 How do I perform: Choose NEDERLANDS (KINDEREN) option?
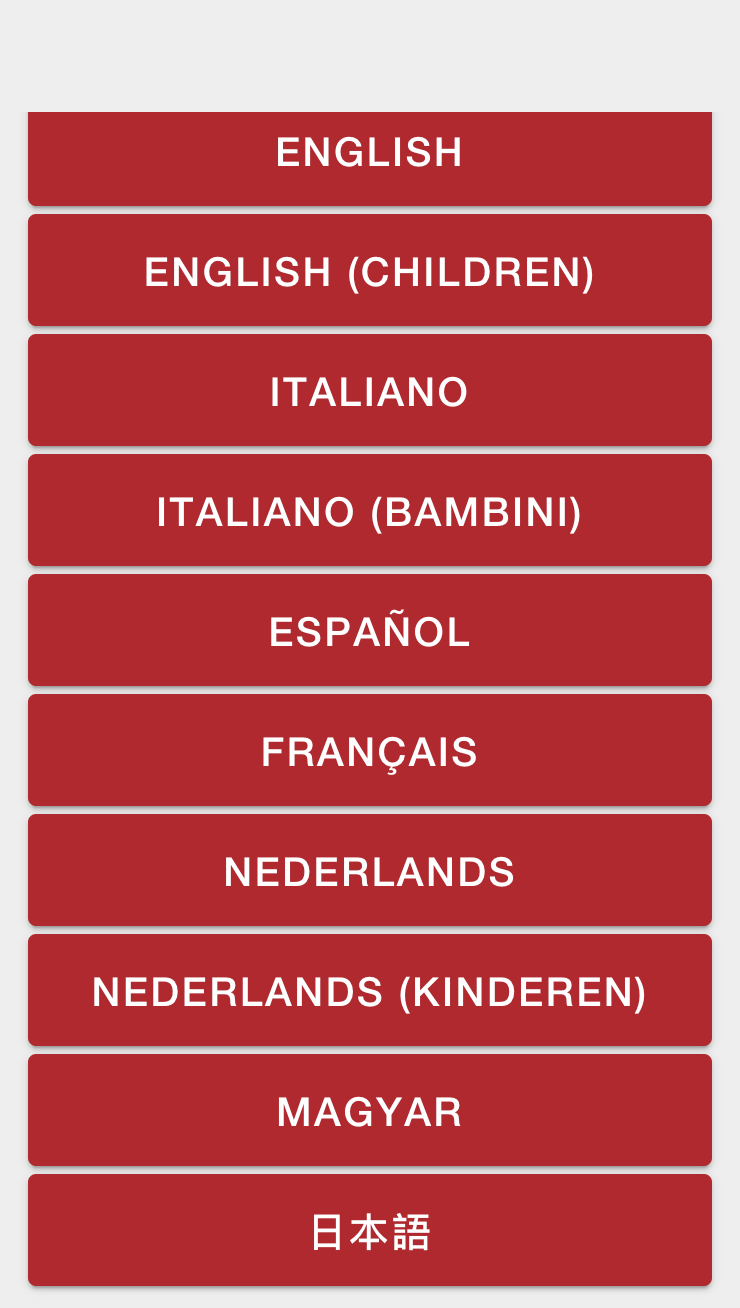click(370, 990)
